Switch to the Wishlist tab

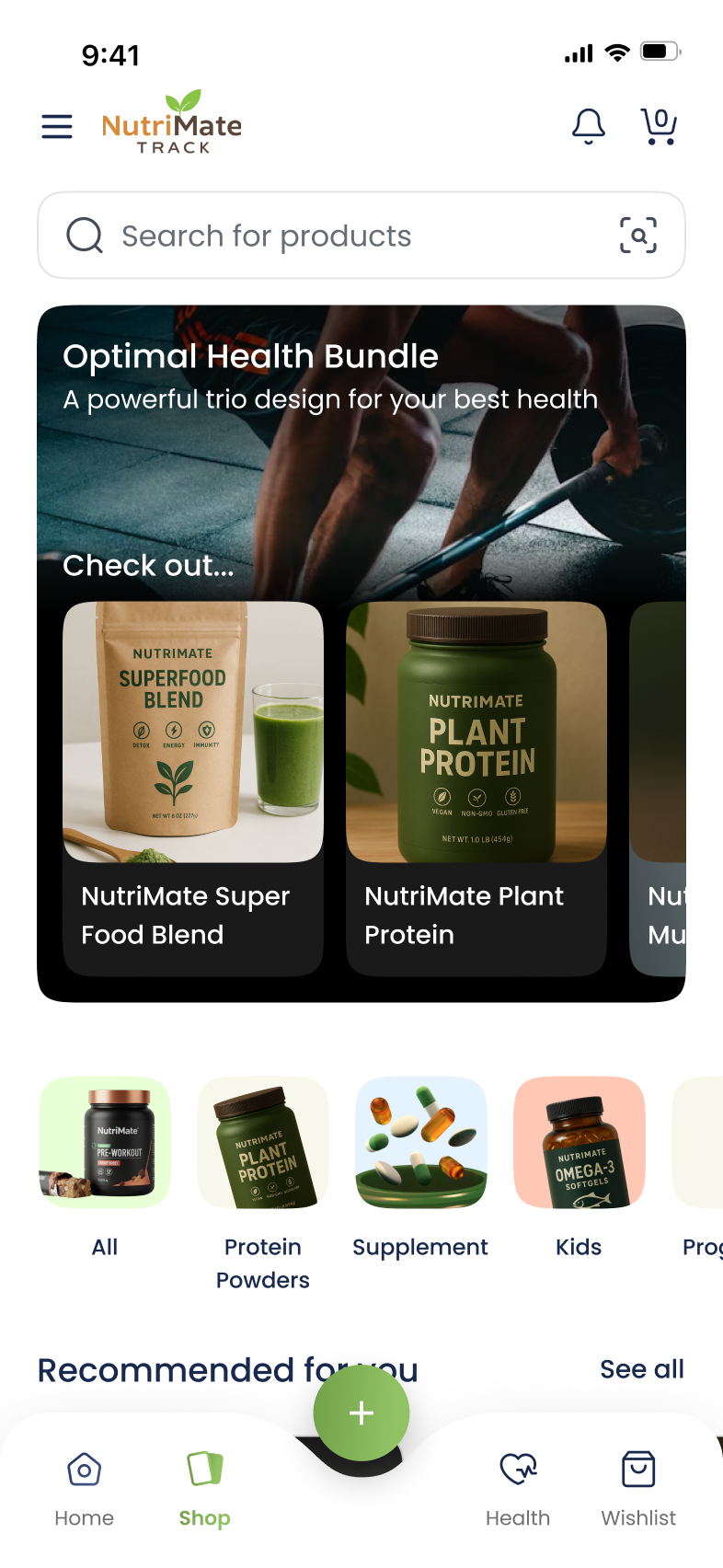(638, 1487)
